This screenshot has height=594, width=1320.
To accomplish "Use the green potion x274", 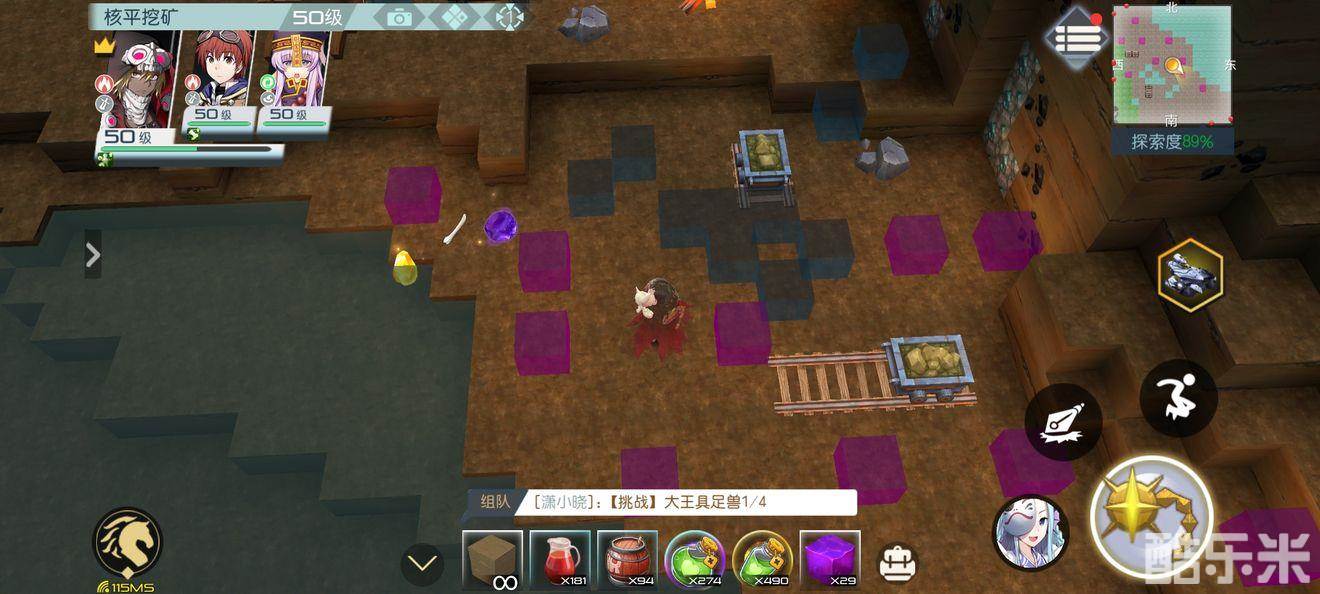I will (695, 560).
